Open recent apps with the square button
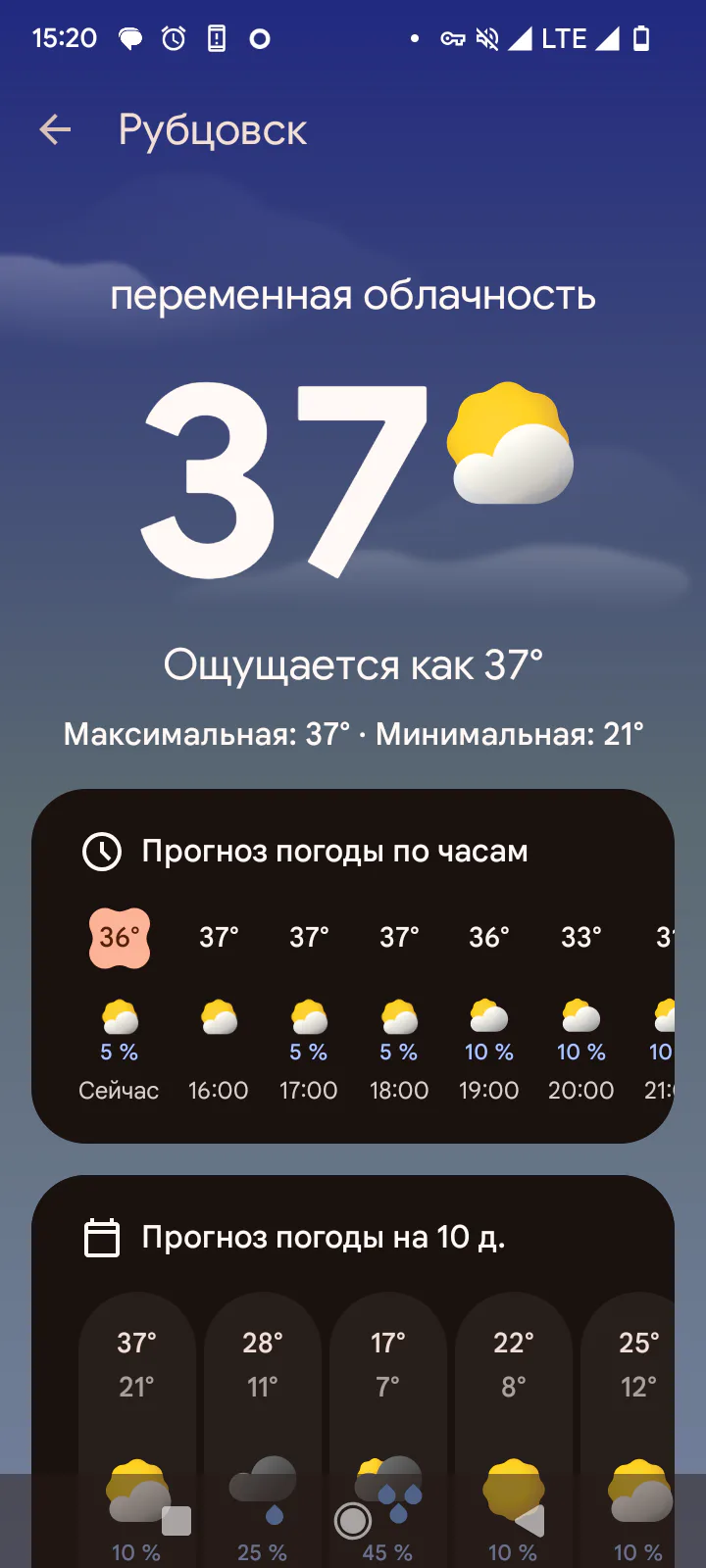Viewport: 706px width, 1568px height. click(x=176, y=1521)
